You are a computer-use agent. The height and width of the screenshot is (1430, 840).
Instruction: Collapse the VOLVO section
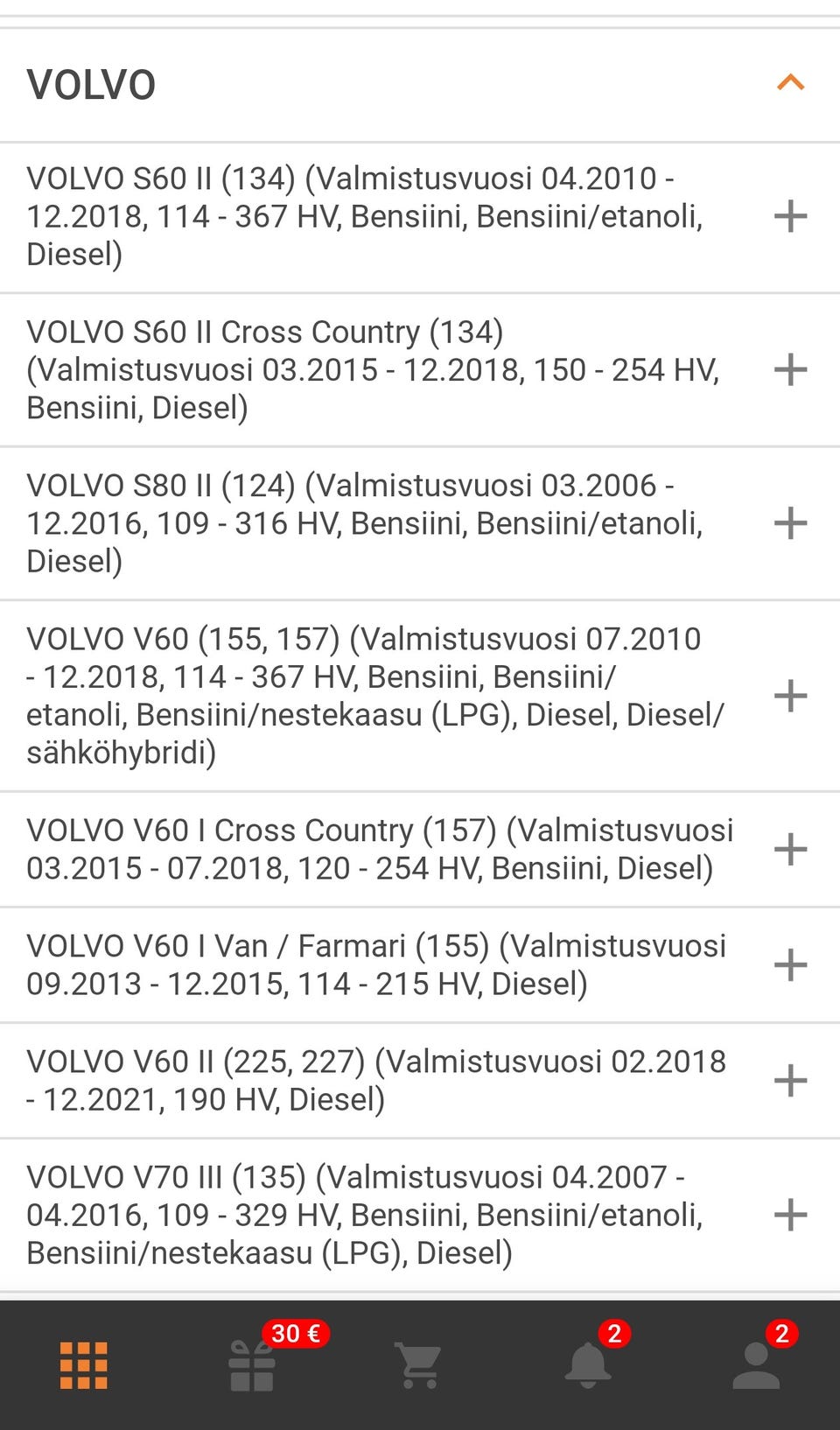click(790, 84)
